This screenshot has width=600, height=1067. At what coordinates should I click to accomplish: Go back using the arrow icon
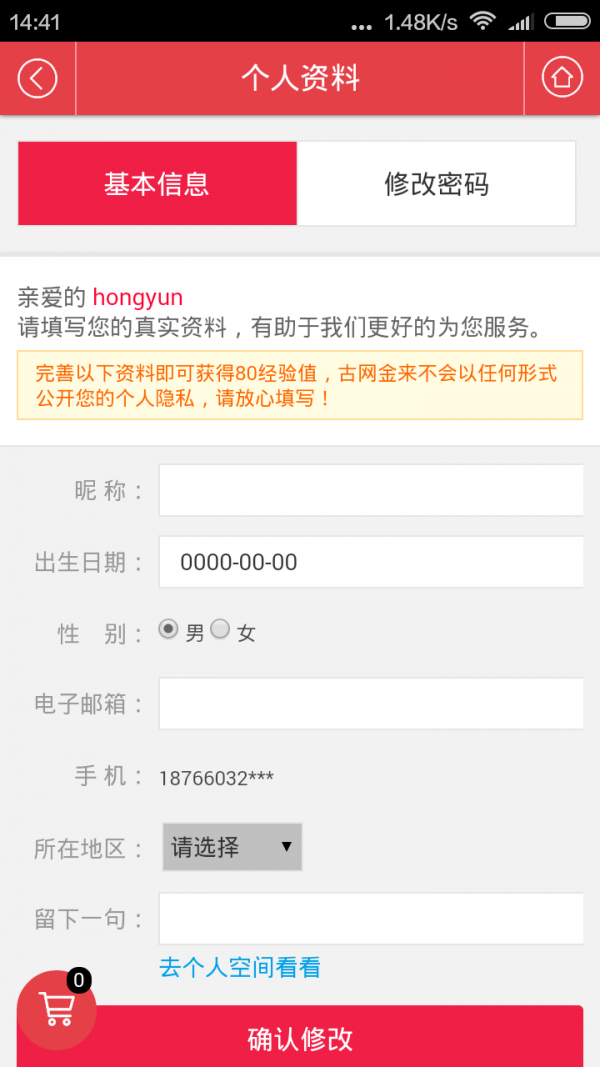click(x=37, y=78)
